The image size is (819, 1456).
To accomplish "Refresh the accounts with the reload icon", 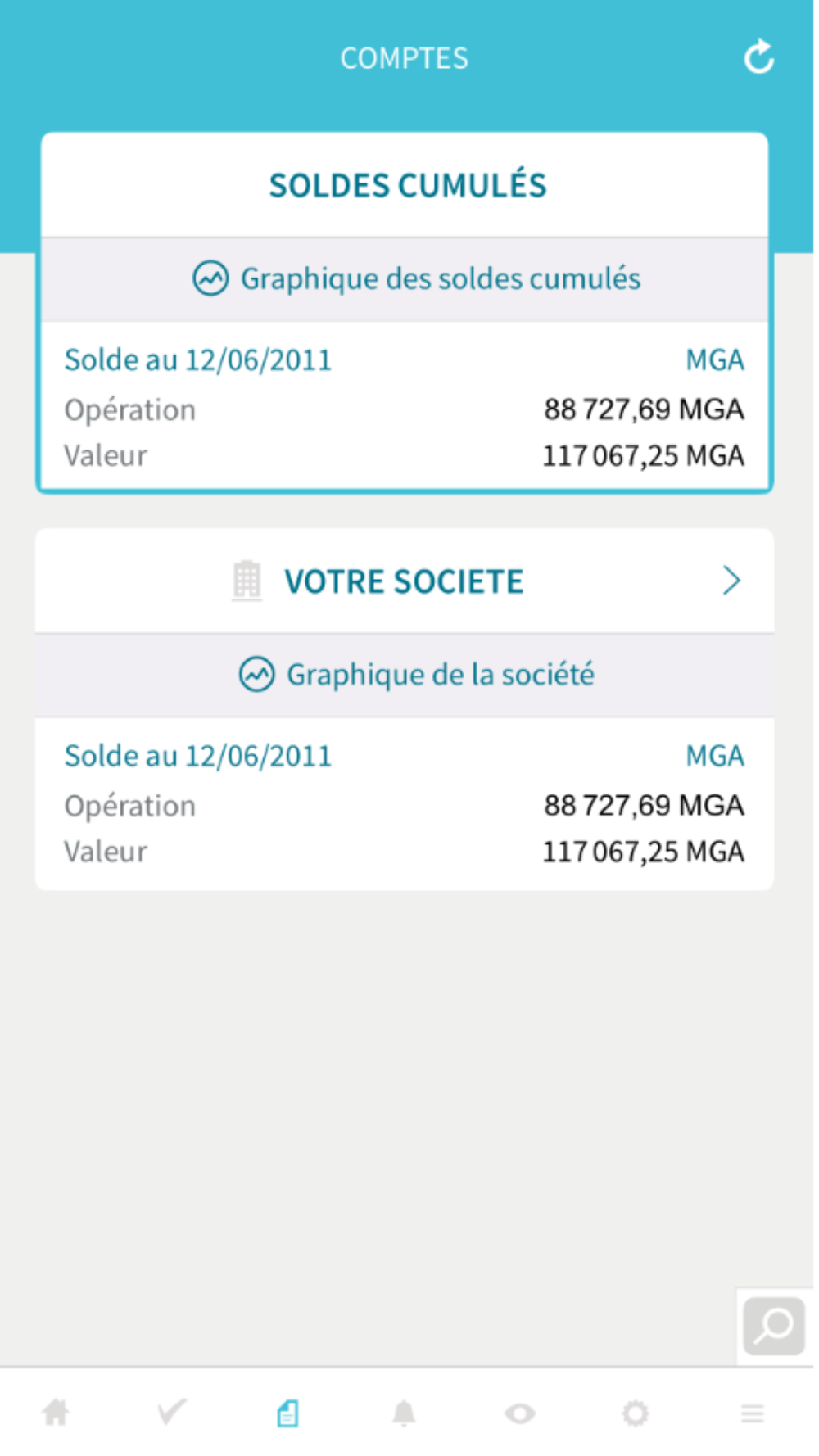I will (x=759, y=57).
